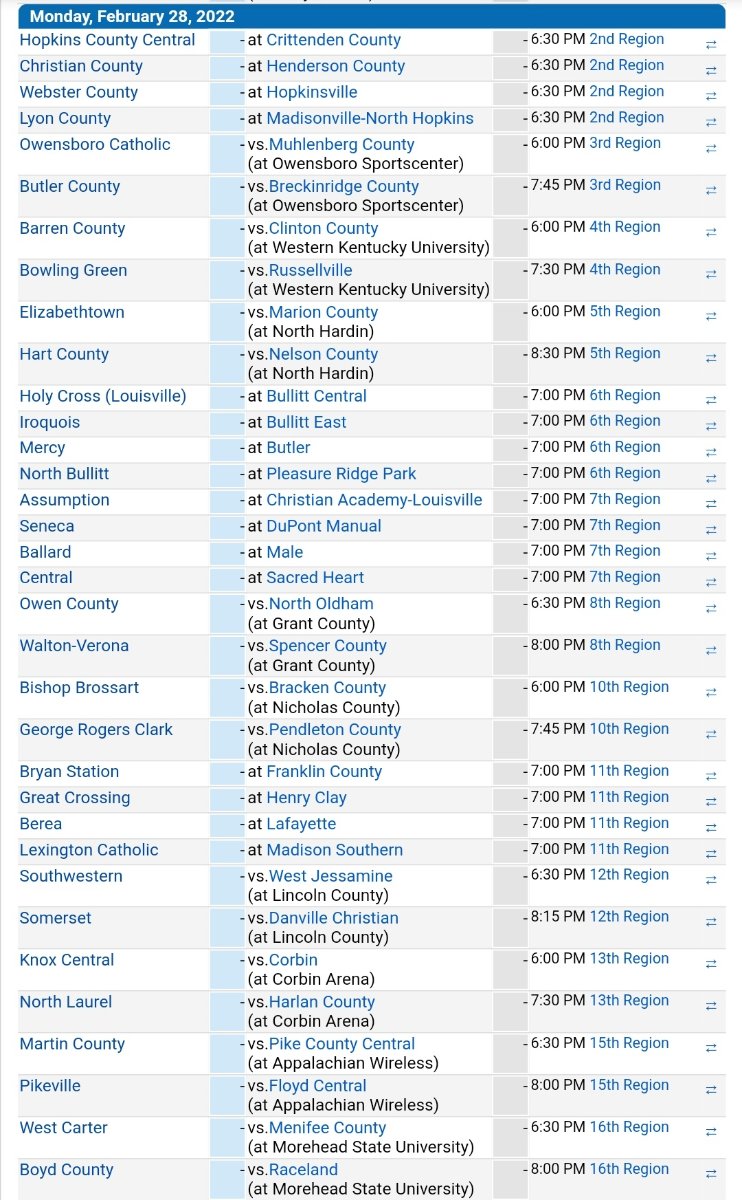Open Muhlenberg County team link
The height and width of the screenshot is (1200, 742).
[342, 144]
